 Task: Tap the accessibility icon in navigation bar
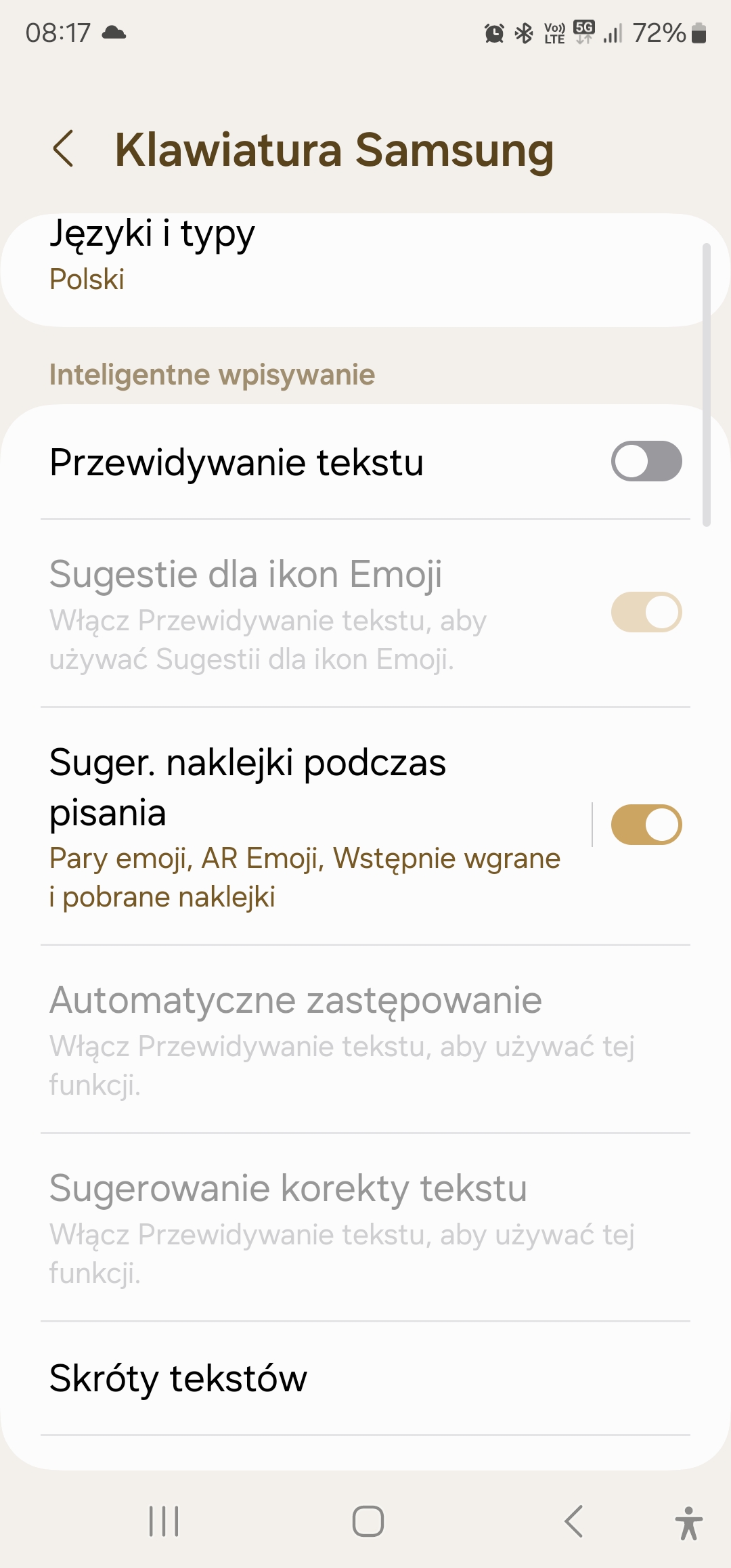point(688,1523)
